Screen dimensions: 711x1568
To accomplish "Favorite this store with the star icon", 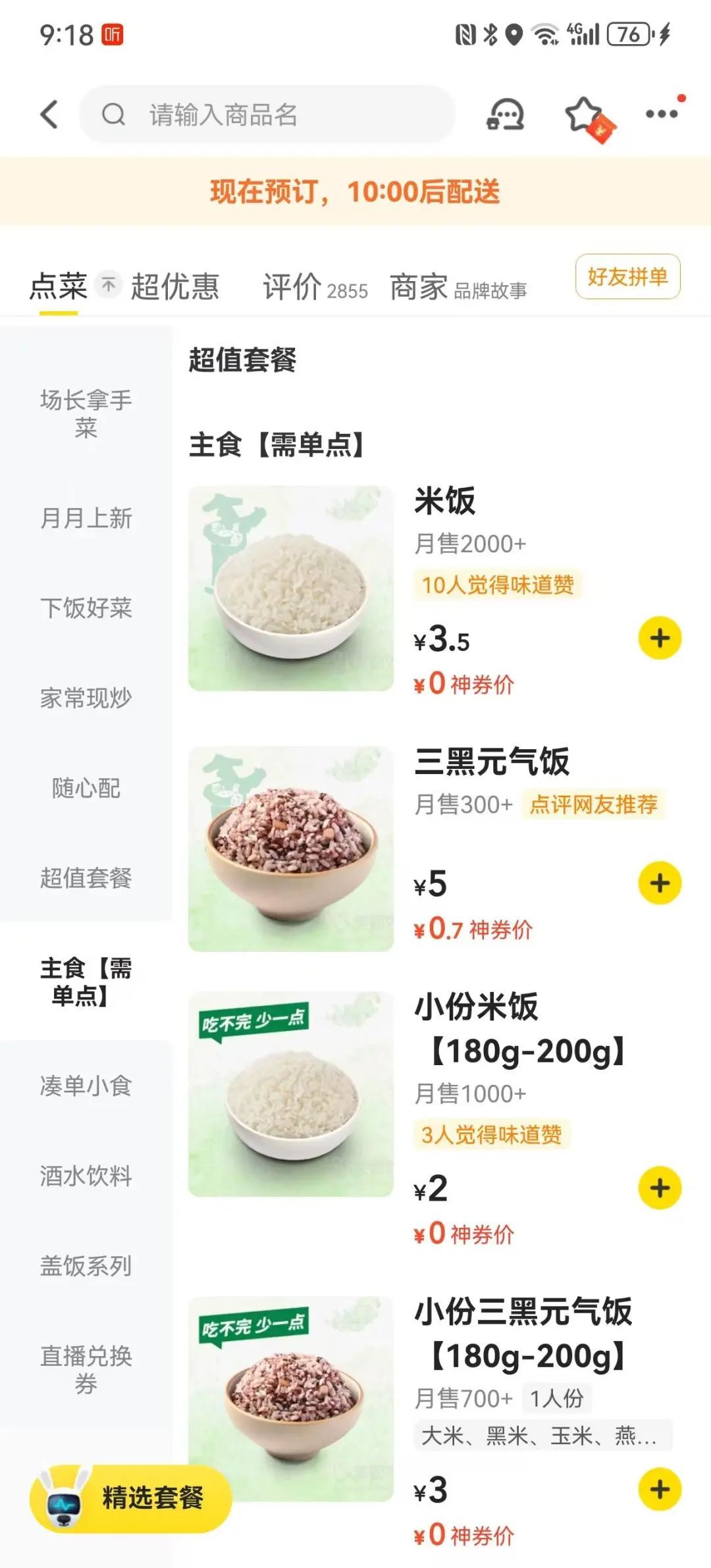I will pyautogui.click(x=583, y=115).
